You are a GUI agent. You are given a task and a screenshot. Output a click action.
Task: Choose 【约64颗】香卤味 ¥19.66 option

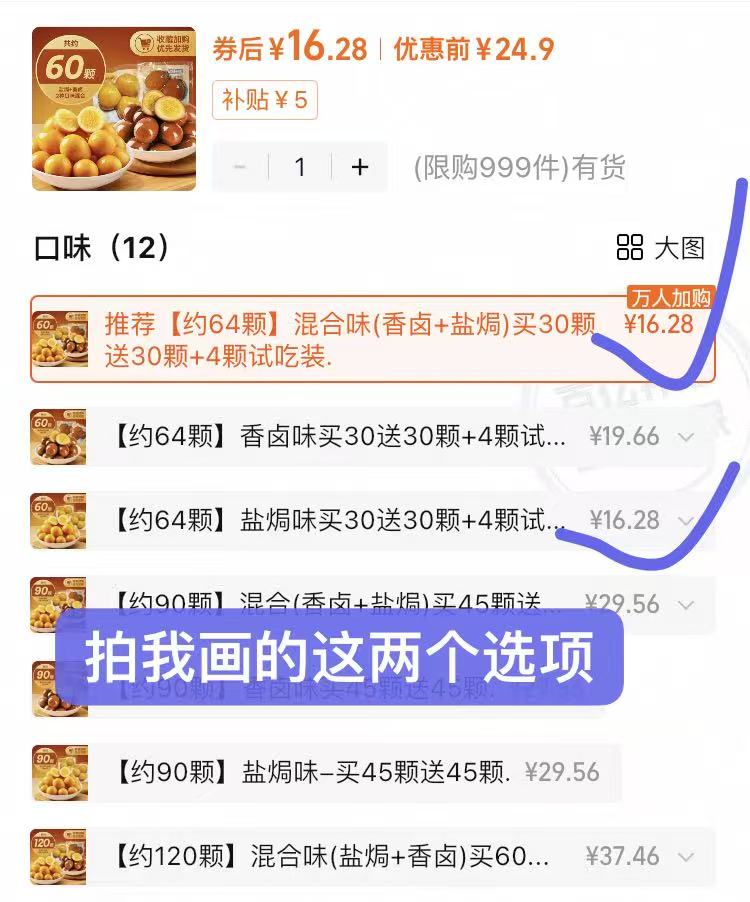coord(360,437)
